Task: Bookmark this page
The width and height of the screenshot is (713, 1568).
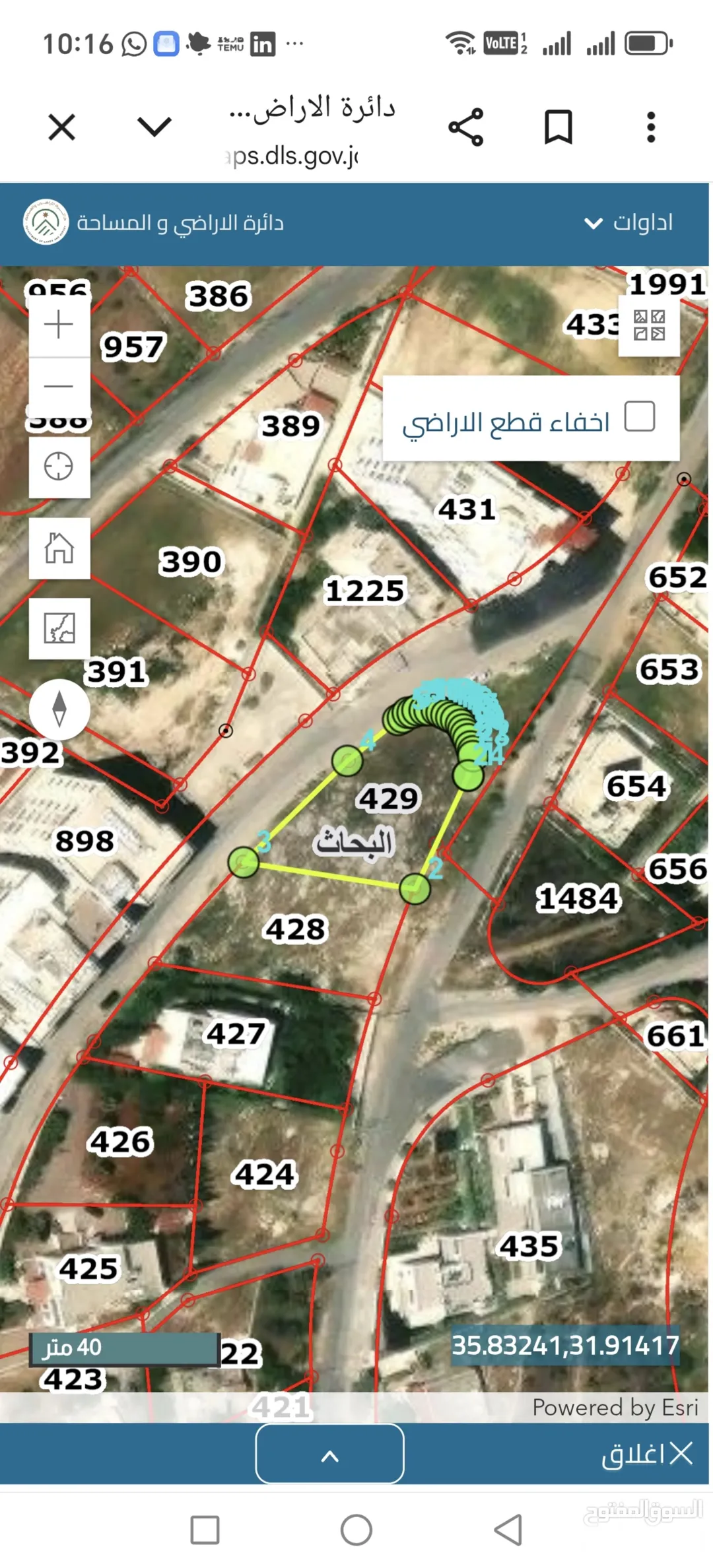Action: [x=558, y=127]
